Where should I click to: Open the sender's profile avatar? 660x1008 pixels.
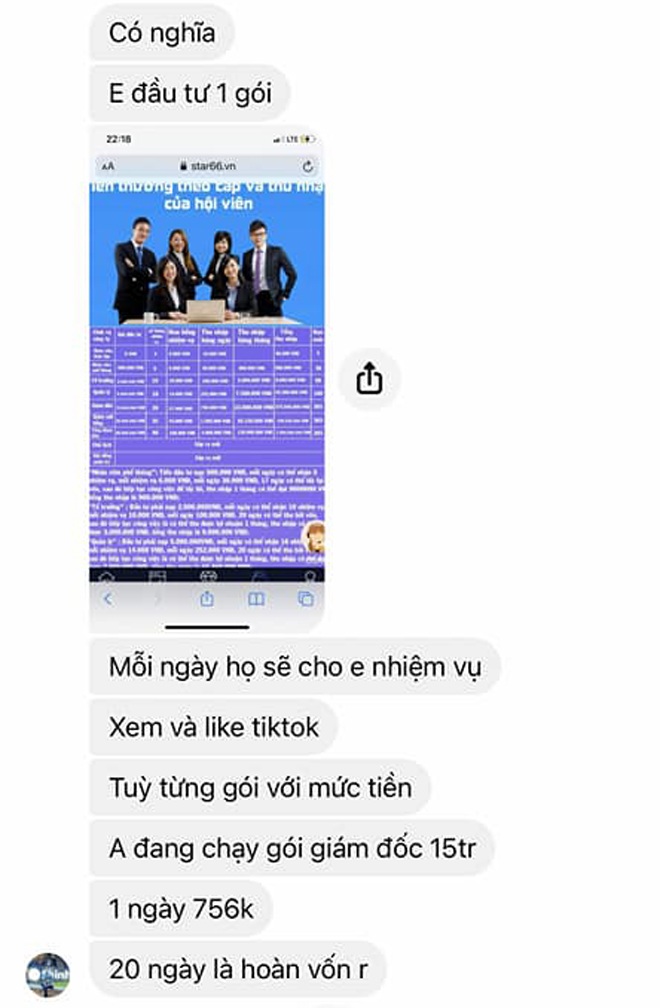pos(47,972)
